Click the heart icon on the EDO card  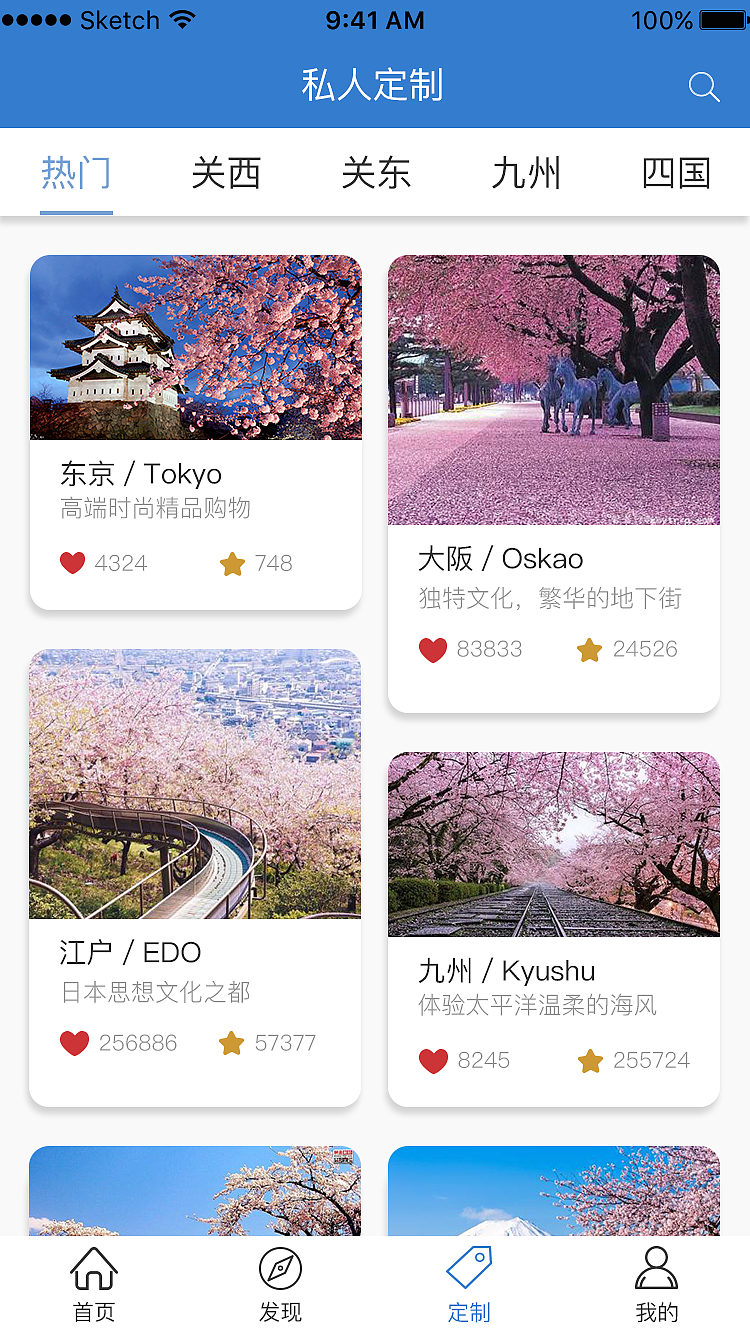click(x=75, y=1043)
